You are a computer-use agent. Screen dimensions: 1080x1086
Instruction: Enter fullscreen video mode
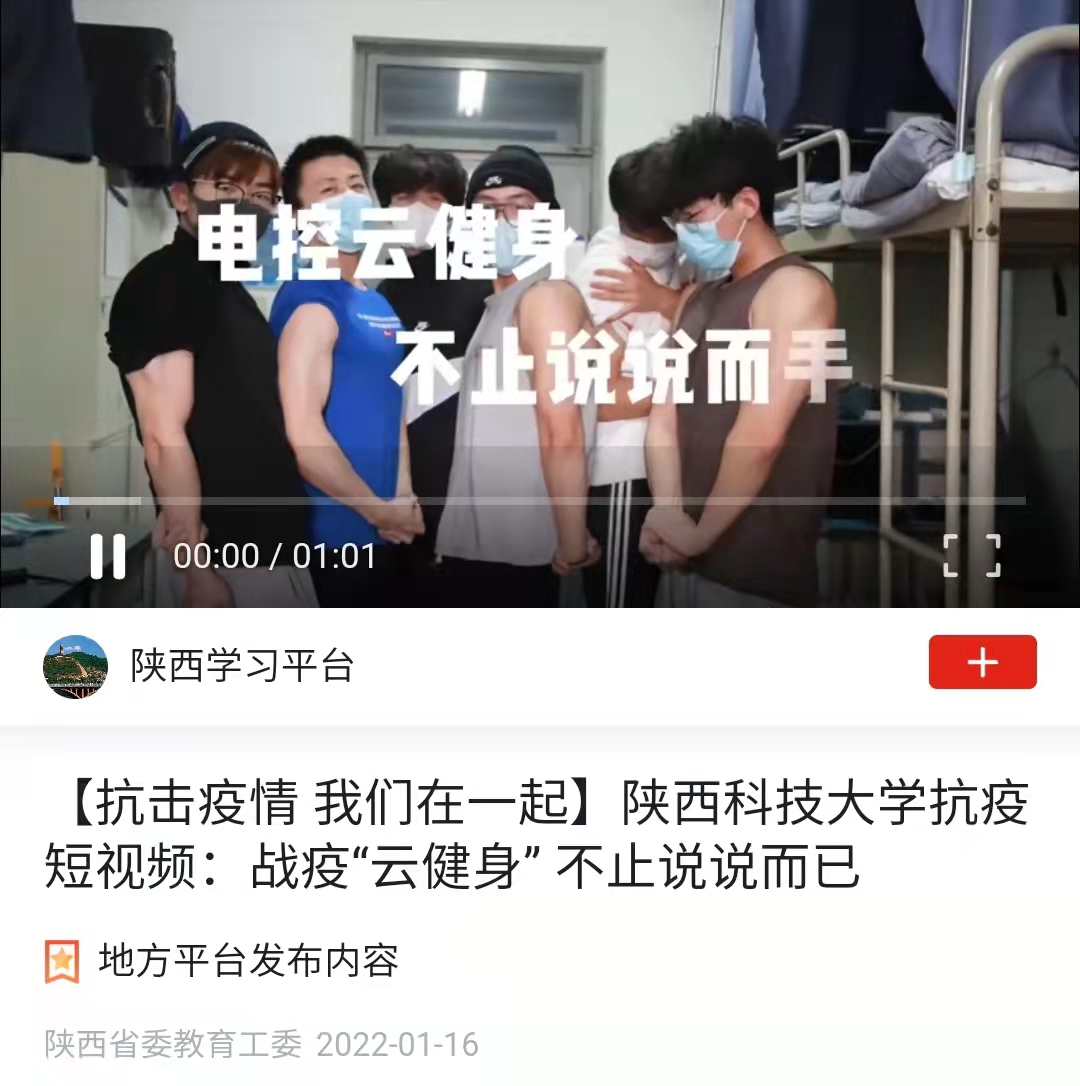(971, 556)
